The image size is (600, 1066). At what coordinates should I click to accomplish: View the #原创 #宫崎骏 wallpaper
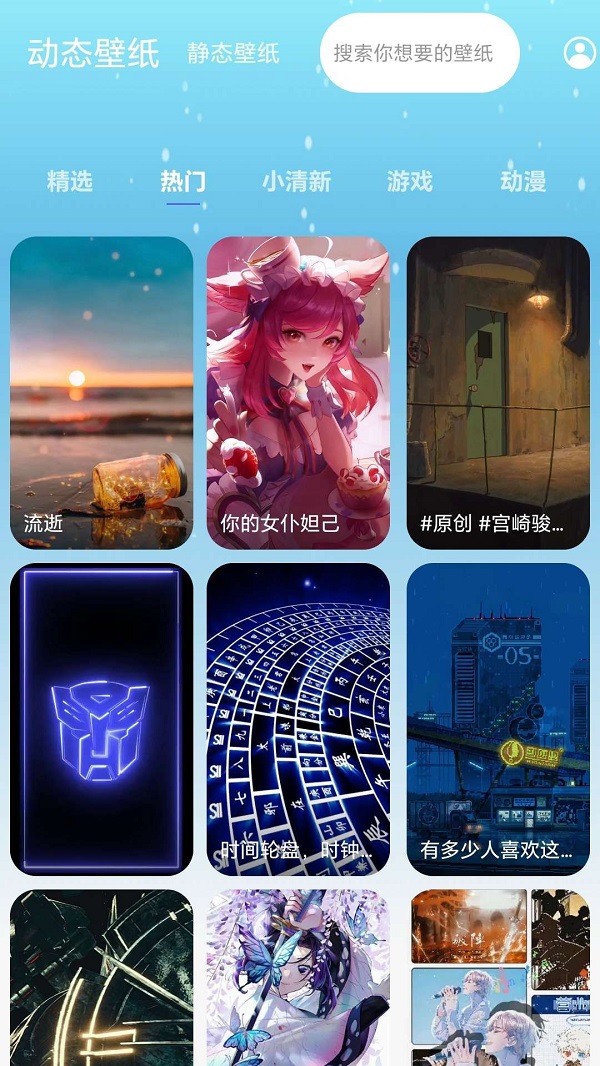(497, 392)
